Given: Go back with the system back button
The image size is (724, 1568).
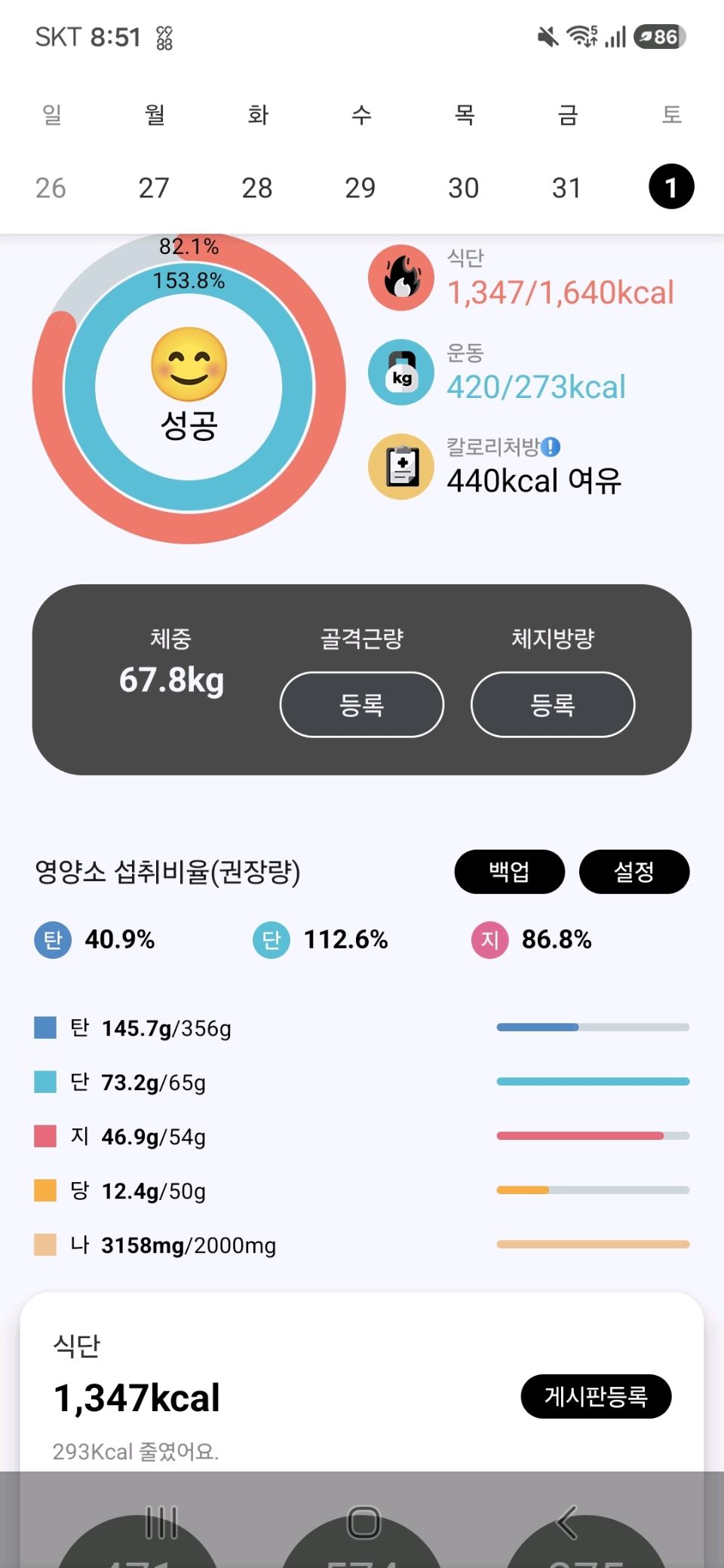Looking at the screenshot, I should point(568,1522).
